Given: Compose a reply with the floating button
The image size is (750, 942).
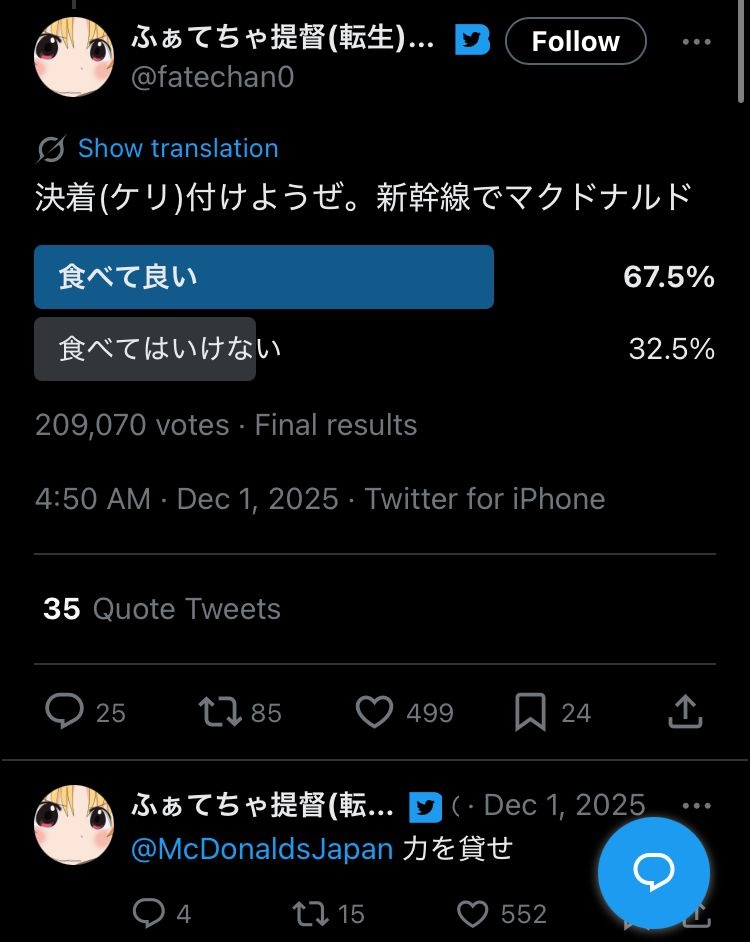Looking at the screenshot, I should point(654,872).
